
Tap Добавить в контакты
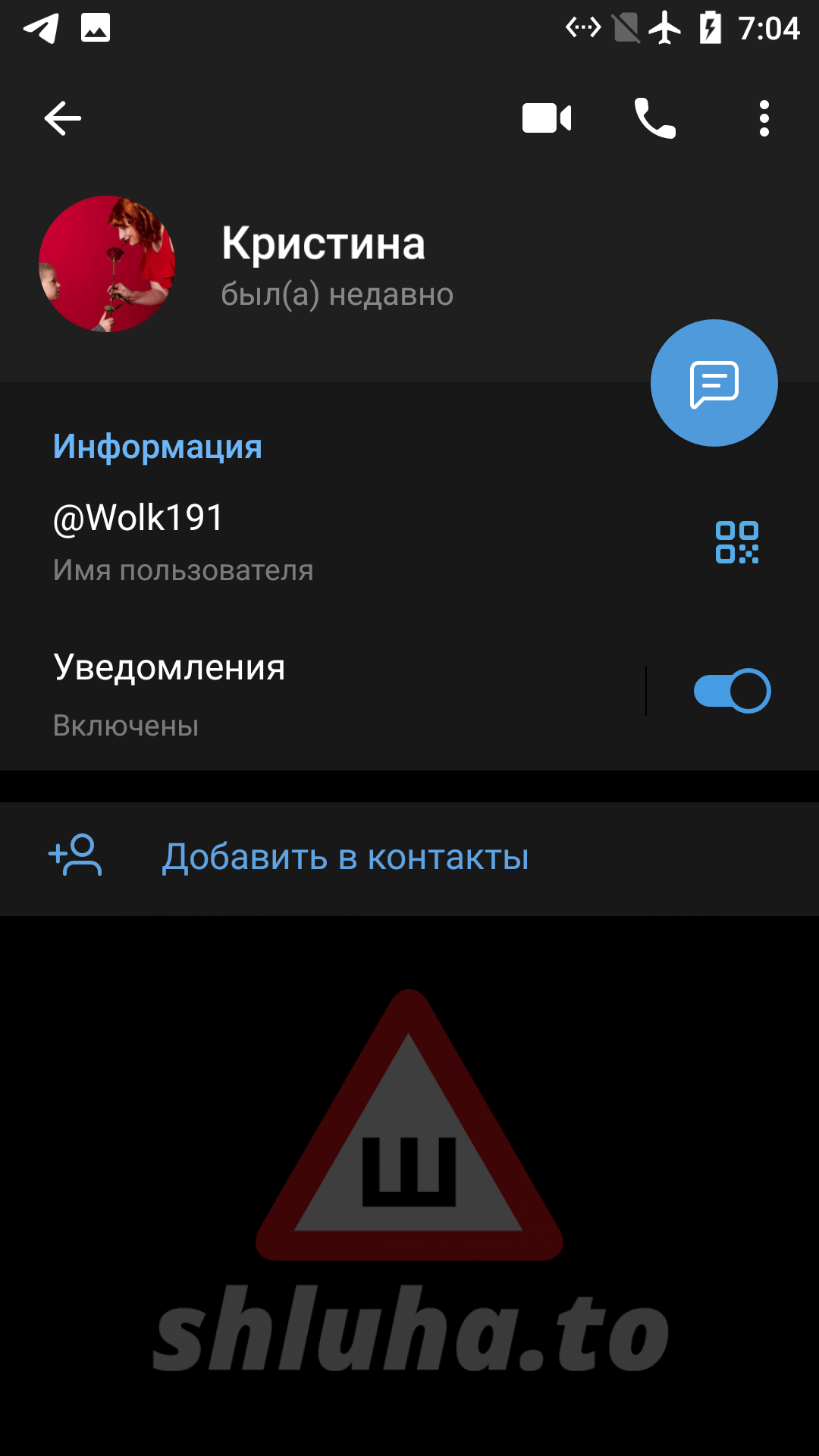(345, 858)
